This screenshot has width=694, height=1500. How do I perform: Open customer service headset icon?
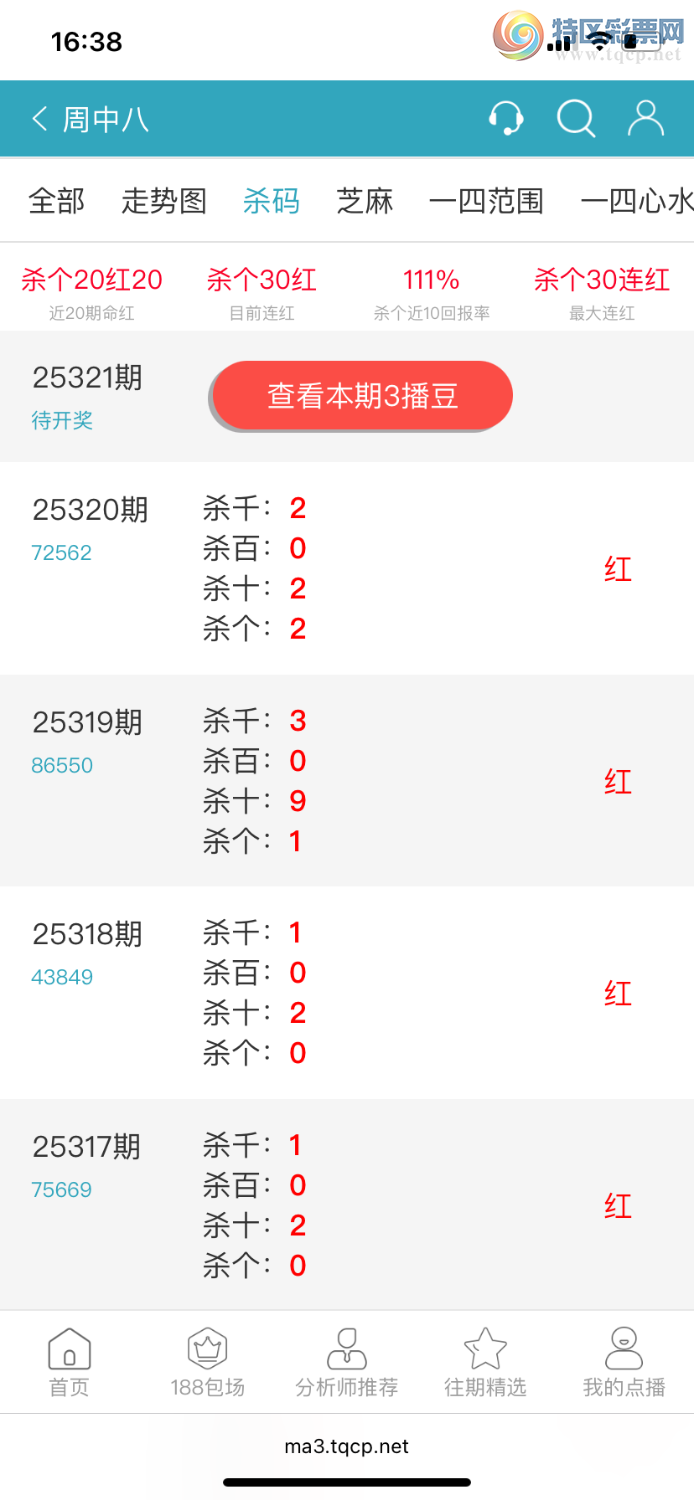(x=507, y=118)
